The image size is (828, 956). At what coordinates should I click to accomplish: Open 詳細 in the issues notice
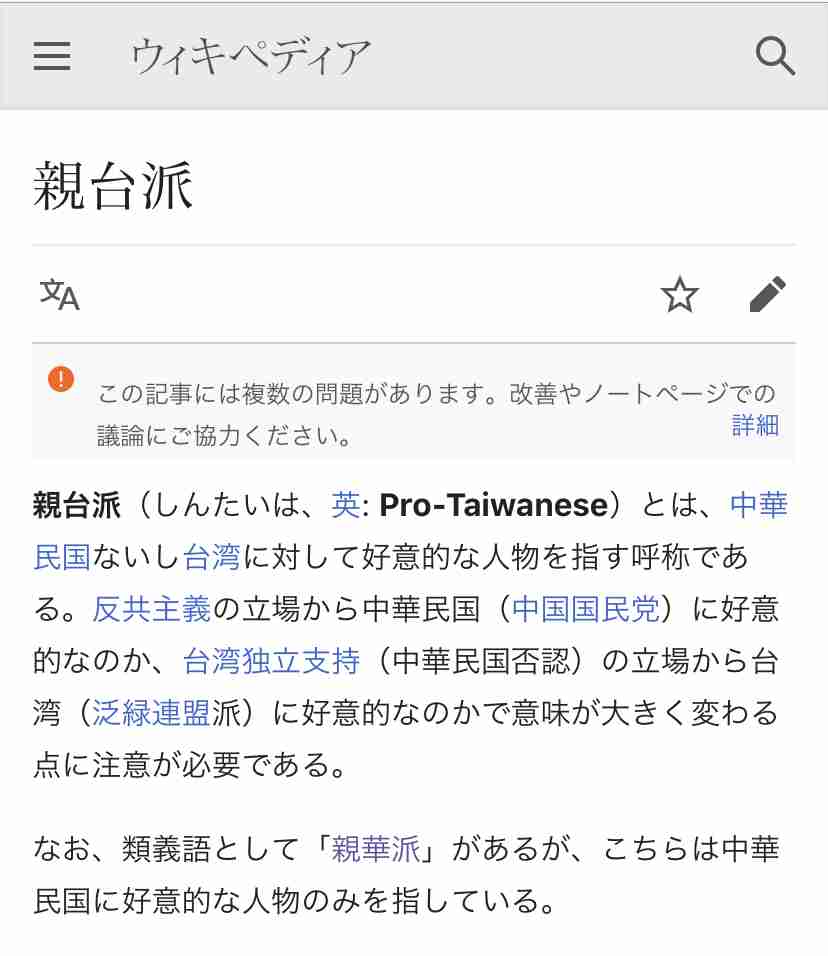point(755,425)
